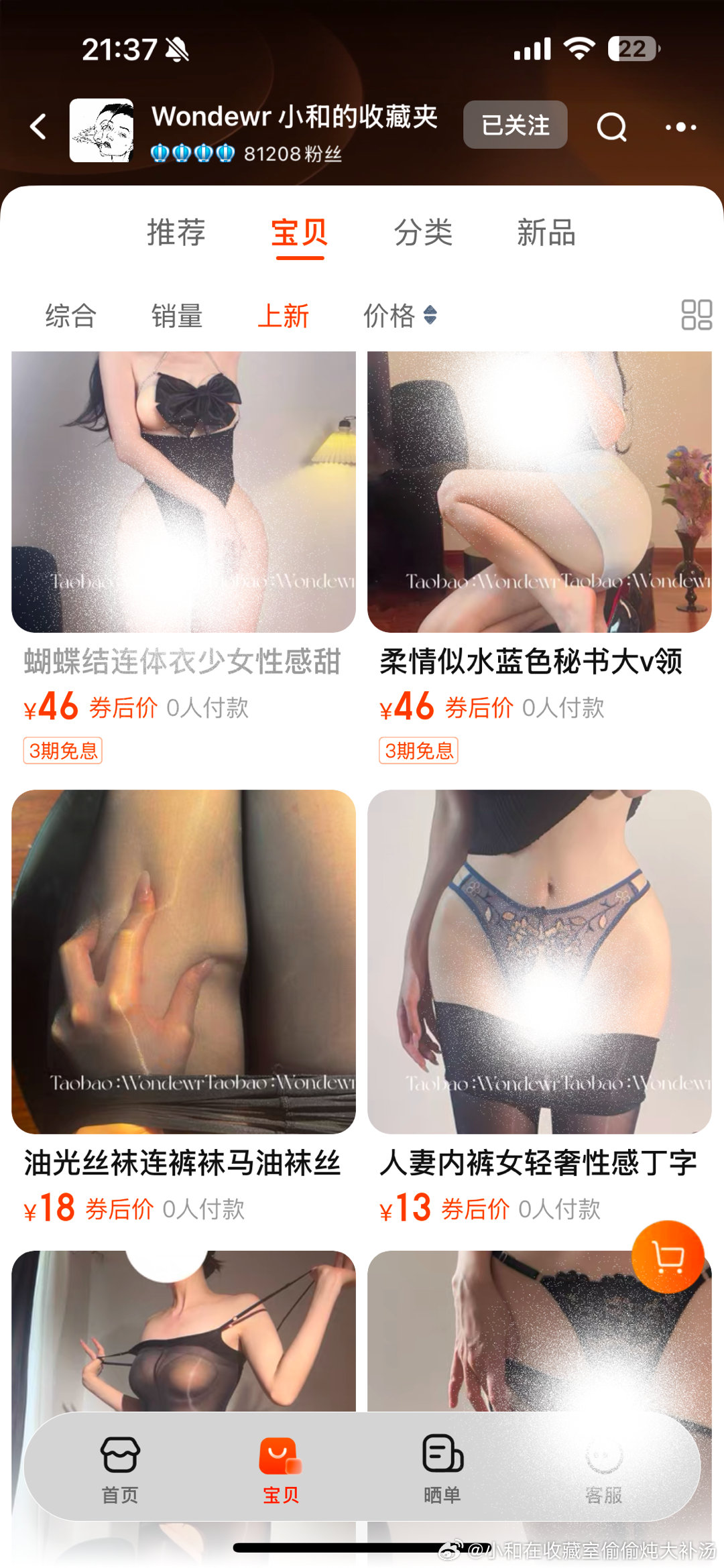Sort items by 综合
724x1568 pixels.
click(x=71, y=315)
